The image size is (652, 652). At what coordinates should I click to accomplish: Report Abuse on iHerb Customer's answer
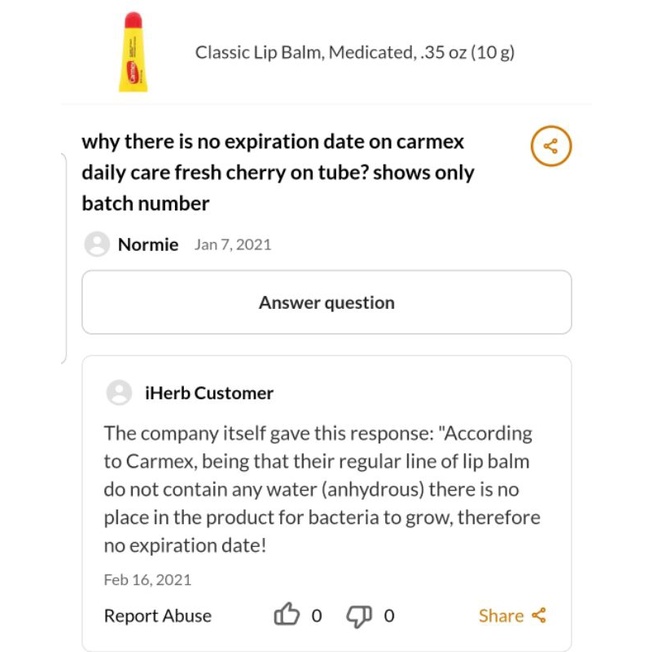point(157,616)
